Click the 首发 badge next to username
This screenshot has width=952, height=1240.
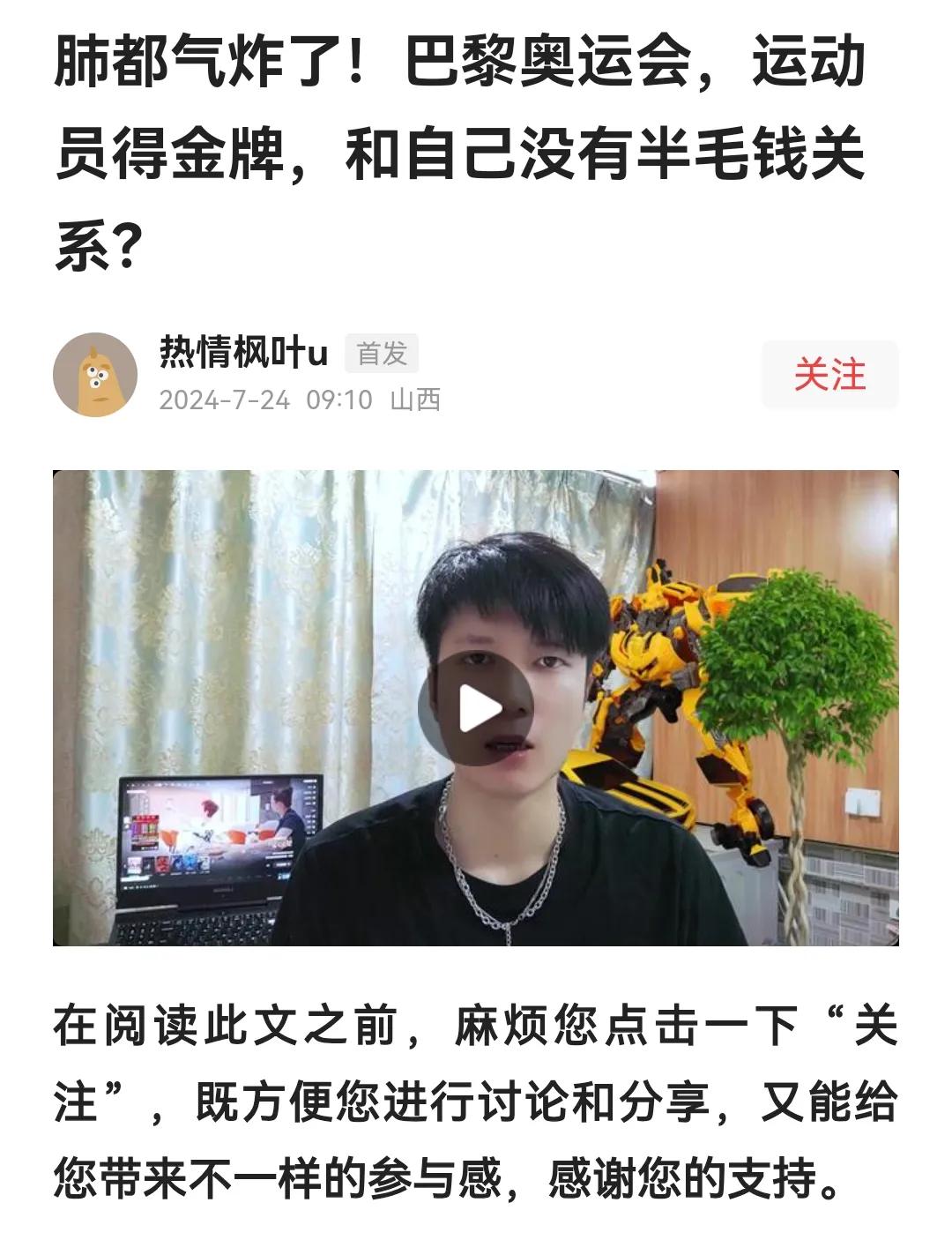click(383, 353)
